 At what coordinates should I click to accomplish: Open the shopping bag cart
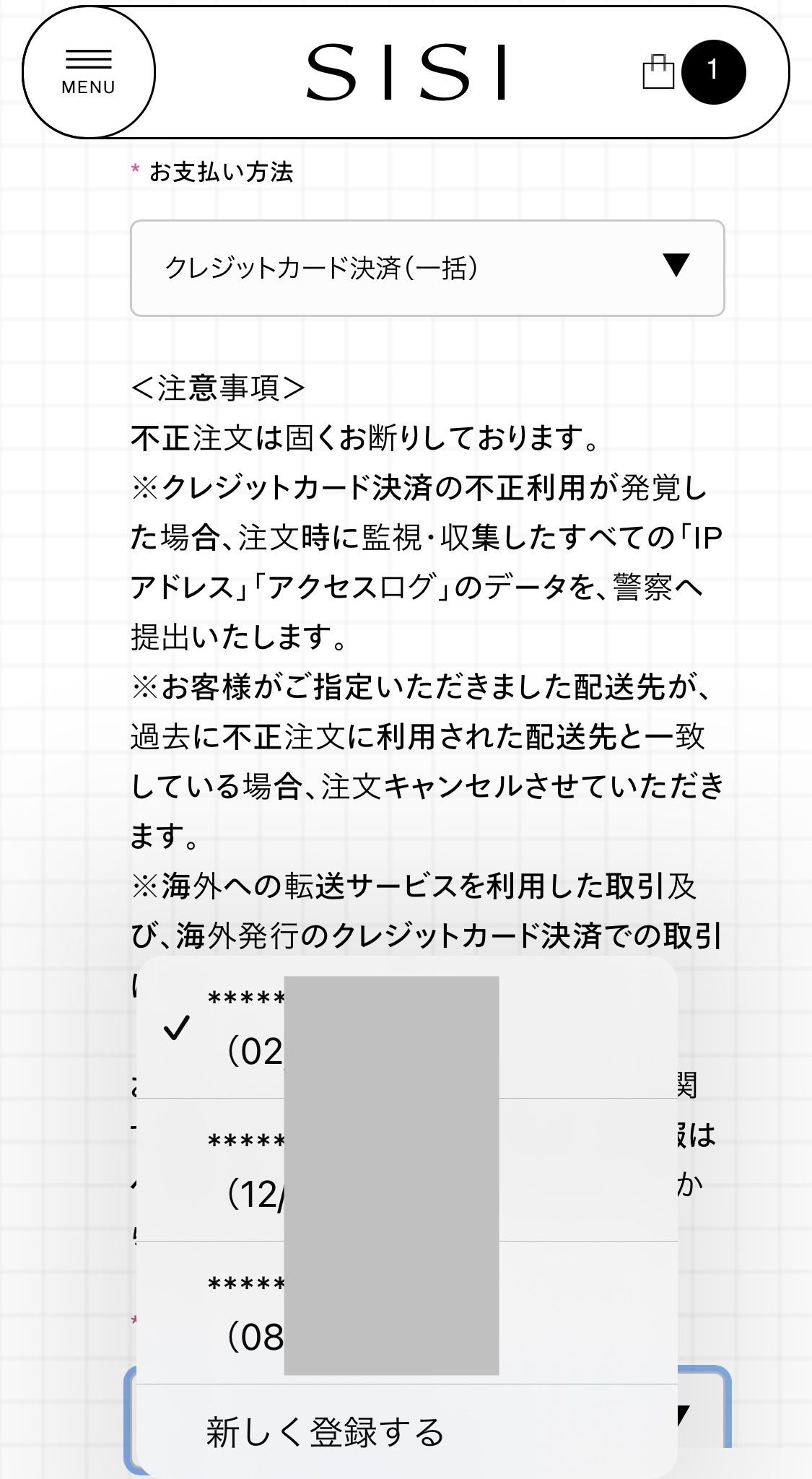coord(658,72)
